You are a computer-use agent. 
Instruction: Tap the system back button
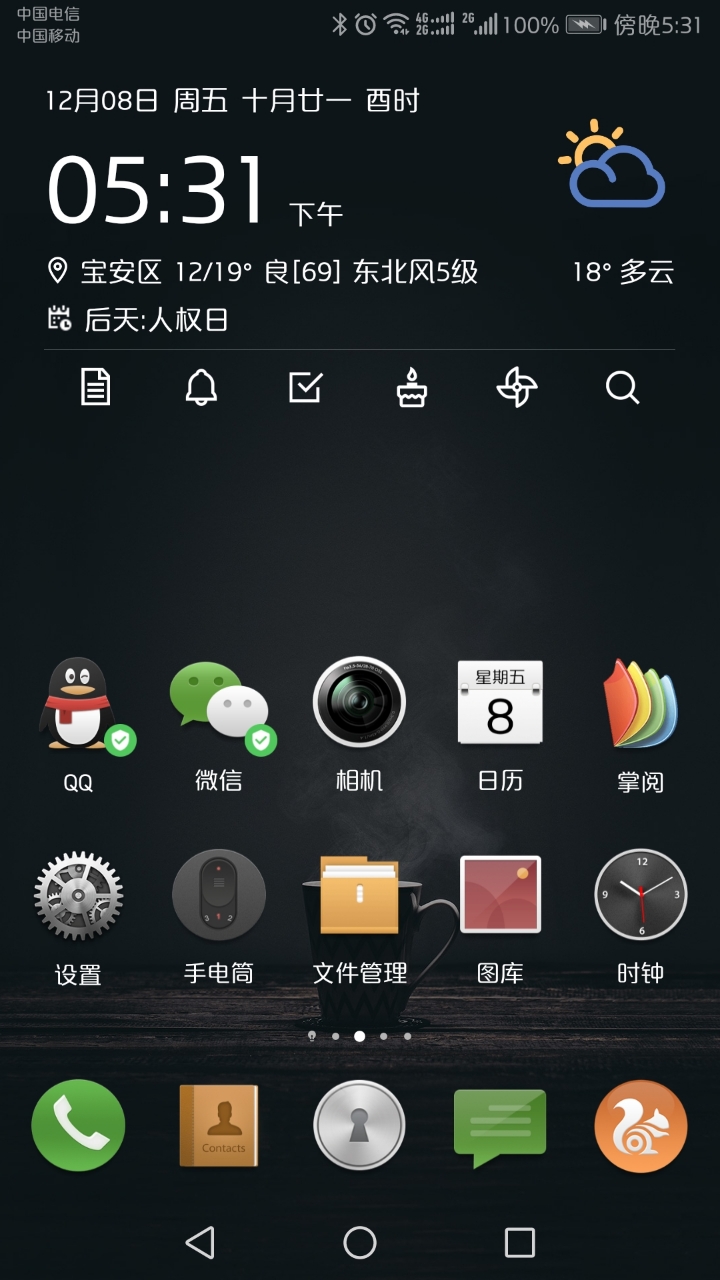click(200, 1243)
